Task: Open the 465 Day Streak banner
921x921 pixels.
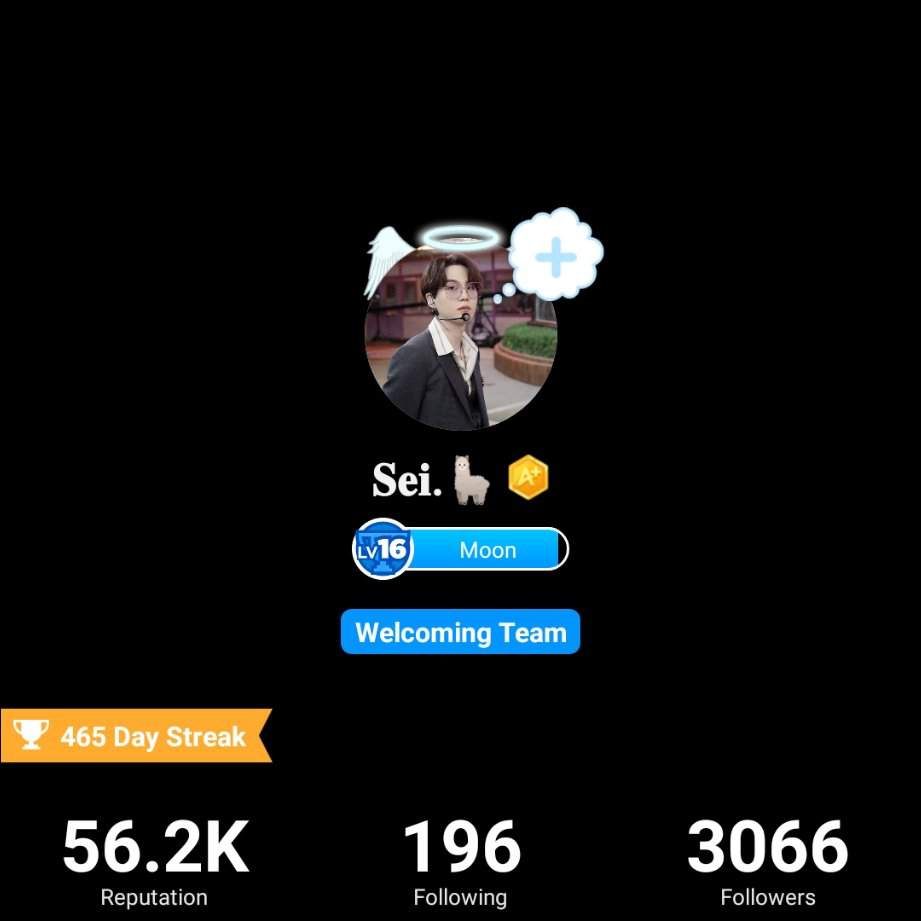Action: click(x=134, y=736)
